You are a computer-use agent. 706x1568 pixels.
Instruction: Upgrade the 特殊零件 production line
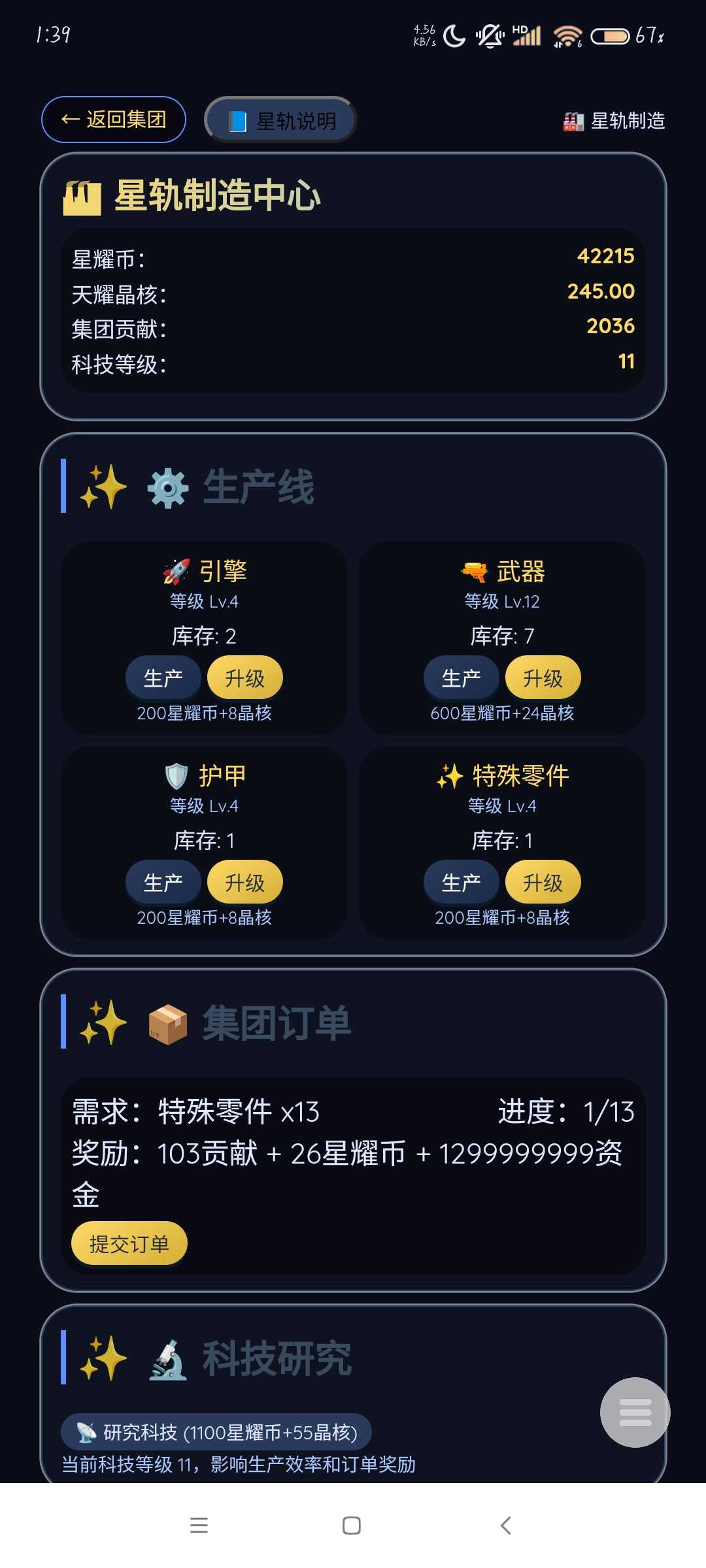pyautogui.click(x=543, y=883)
